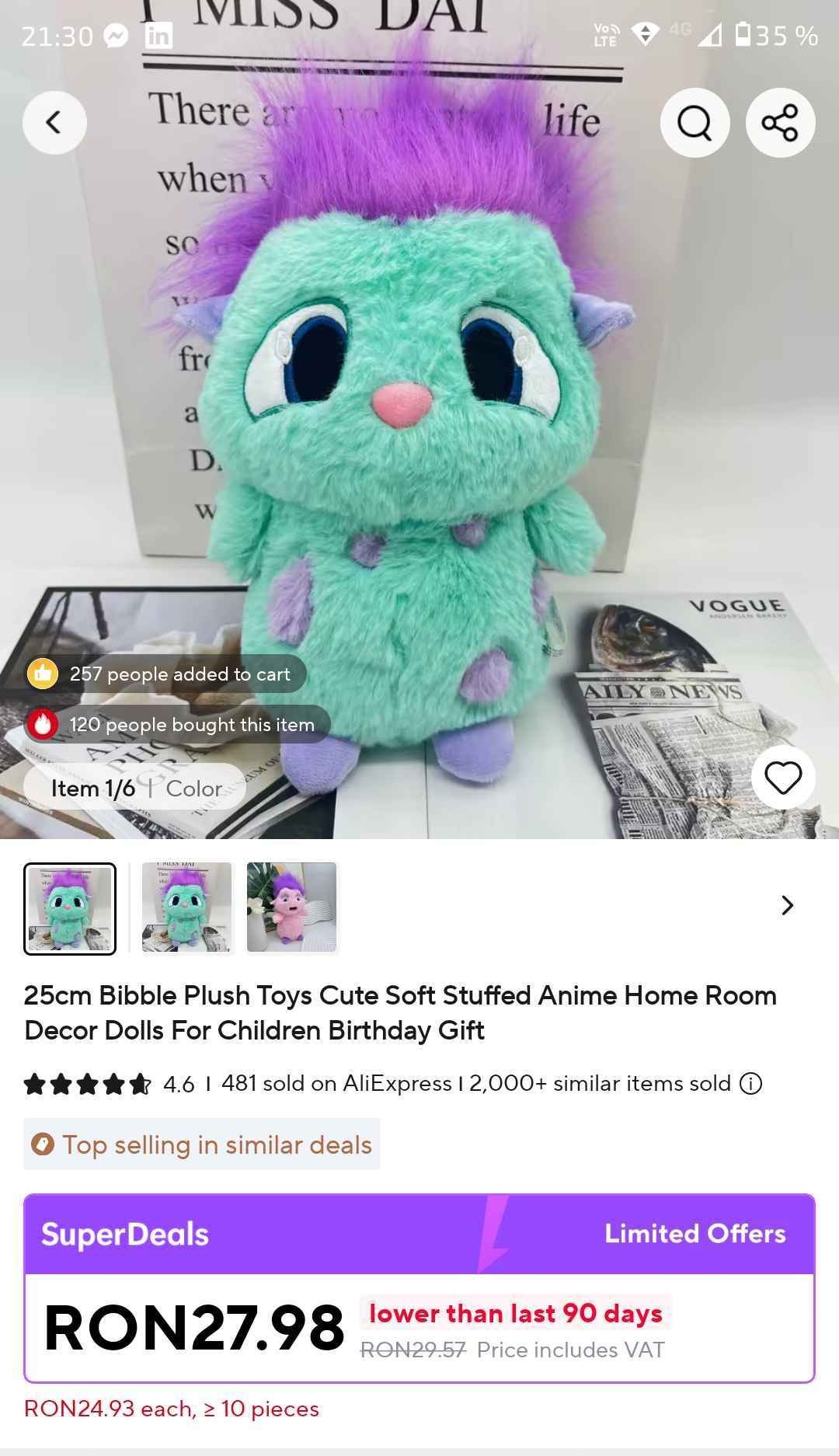Select the pink plush thumbnail
Screen dimensions: 839x1456
point(291,907)
